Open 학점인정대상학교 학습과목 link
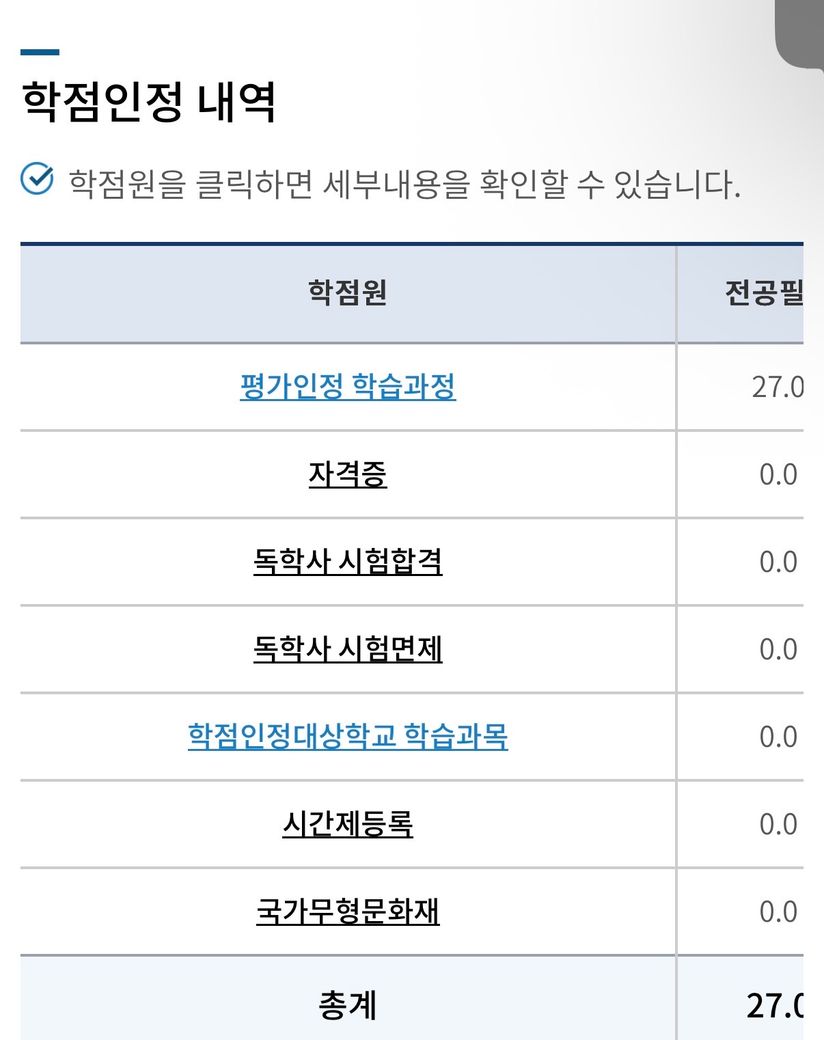 [348, 736]
